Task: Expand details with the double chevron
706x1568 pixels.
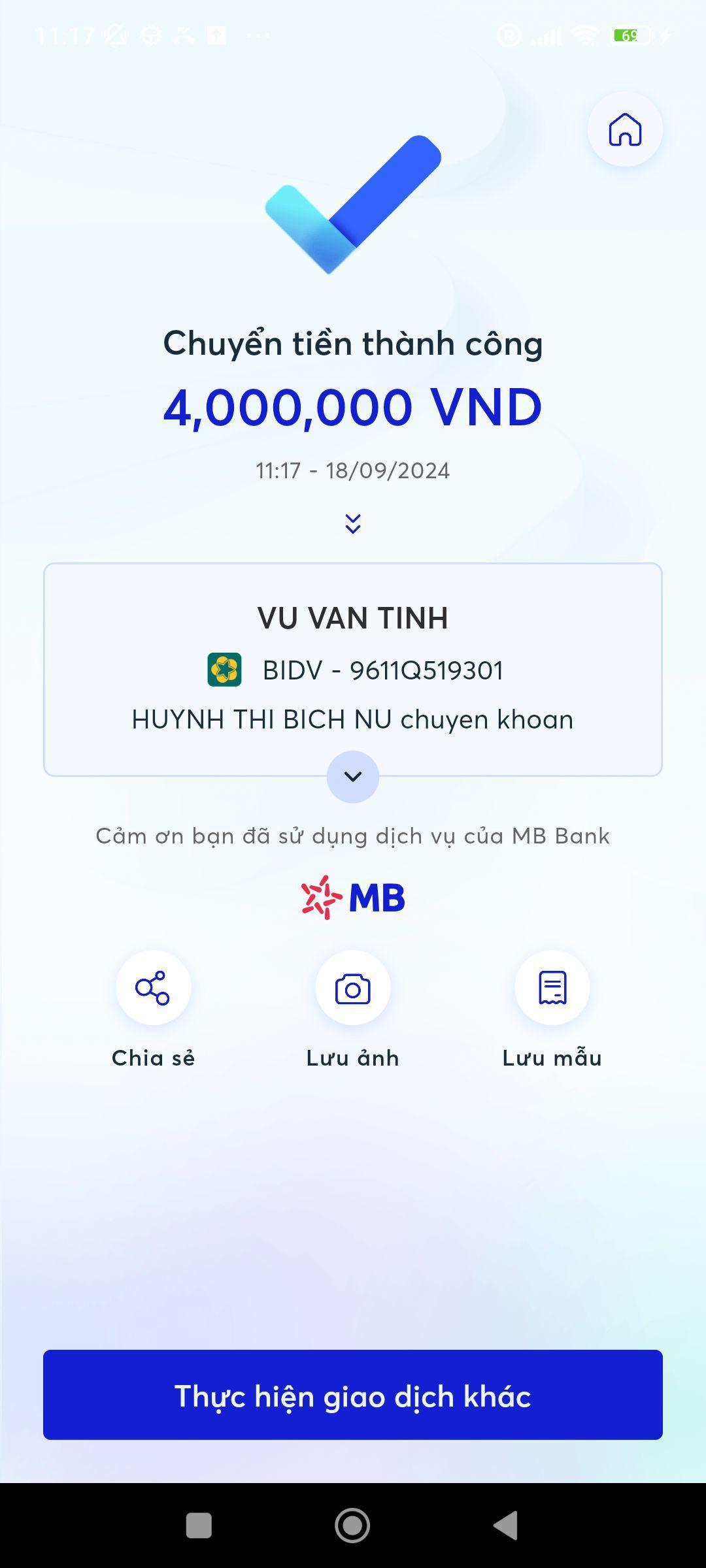Action: point(353,523)
